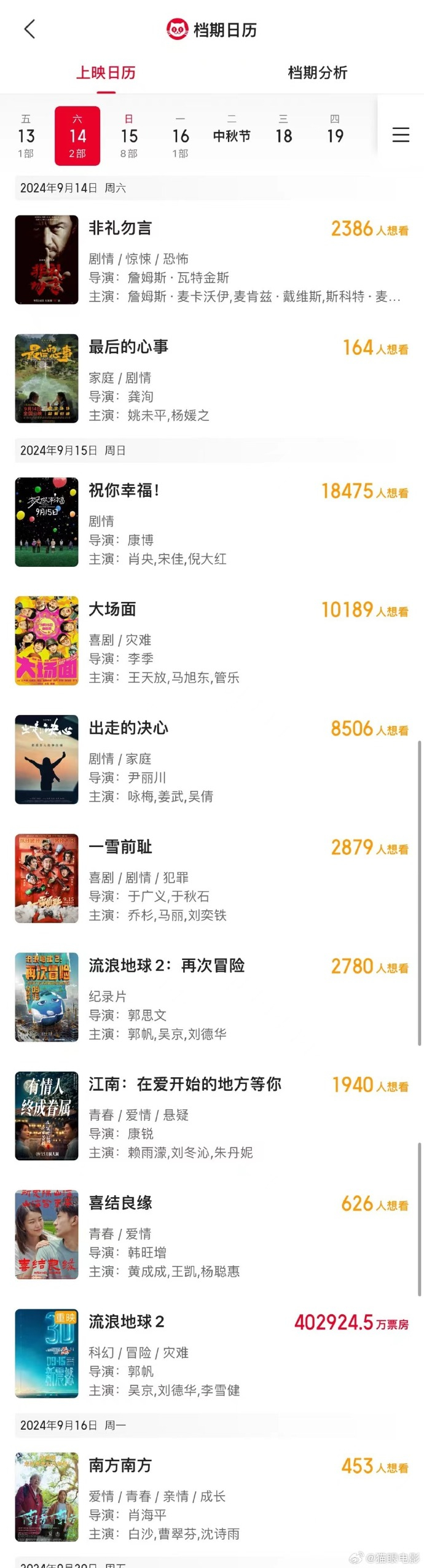Open the calendar list menu icon
The height and width of the screenshot is (1568, 424).
(401, 135)
